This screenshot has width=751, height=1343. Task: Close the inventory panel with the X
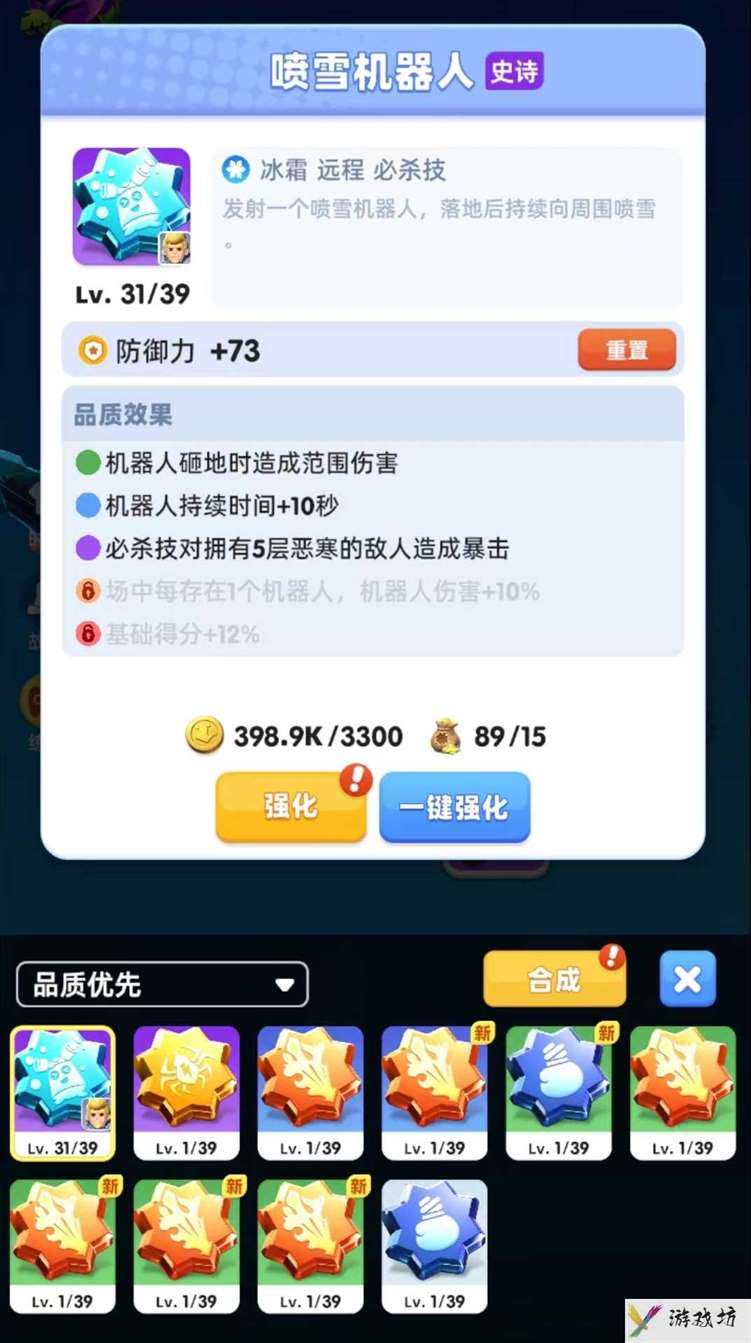(x=687, y=979)
